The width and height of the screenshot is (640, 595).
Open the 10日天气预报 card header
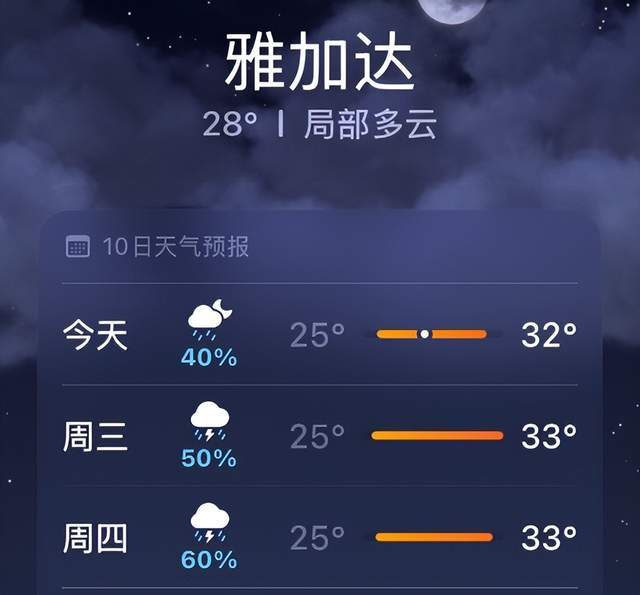pyautogui.click(x=176, y=247)
